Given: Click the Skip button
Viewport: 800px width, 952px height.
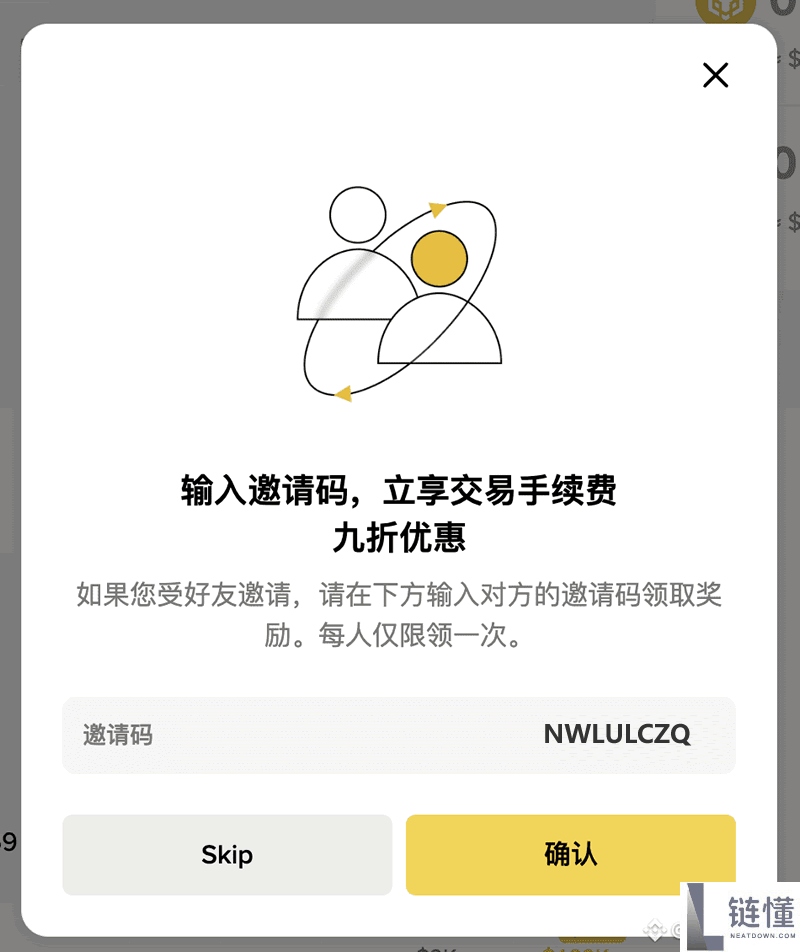Looking at the screenshot, I should [227, 855].
